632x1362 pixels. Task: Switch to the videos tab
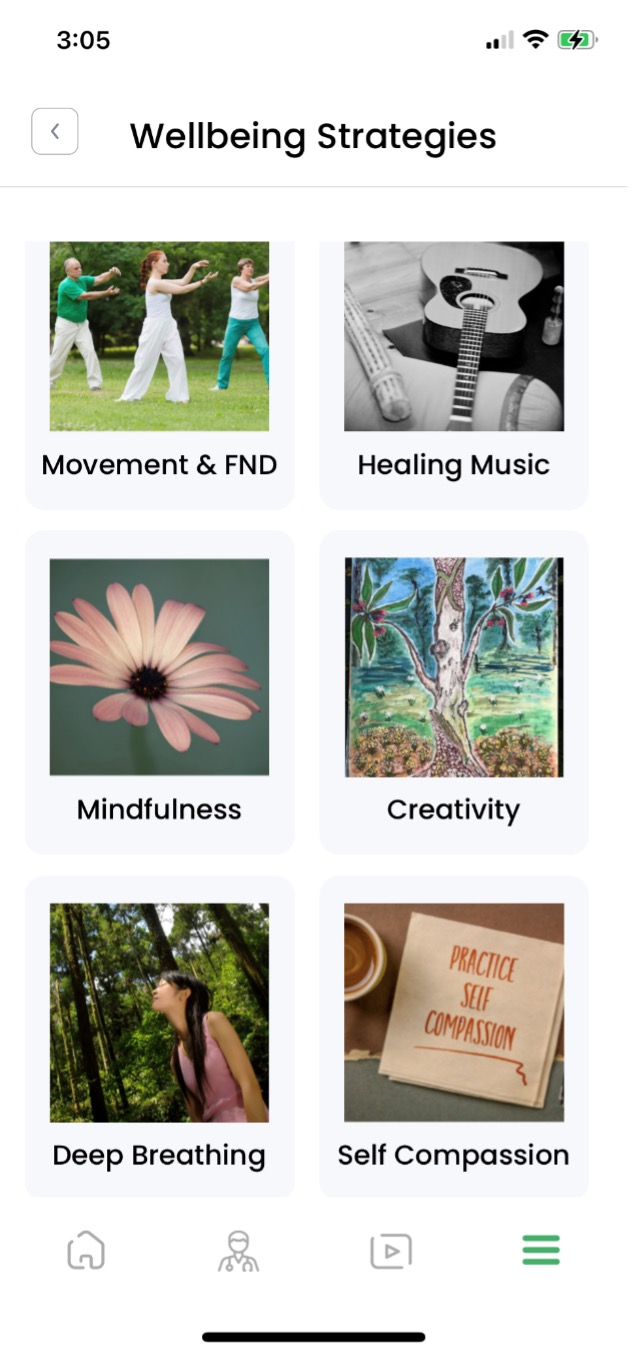click(391, 1251)
